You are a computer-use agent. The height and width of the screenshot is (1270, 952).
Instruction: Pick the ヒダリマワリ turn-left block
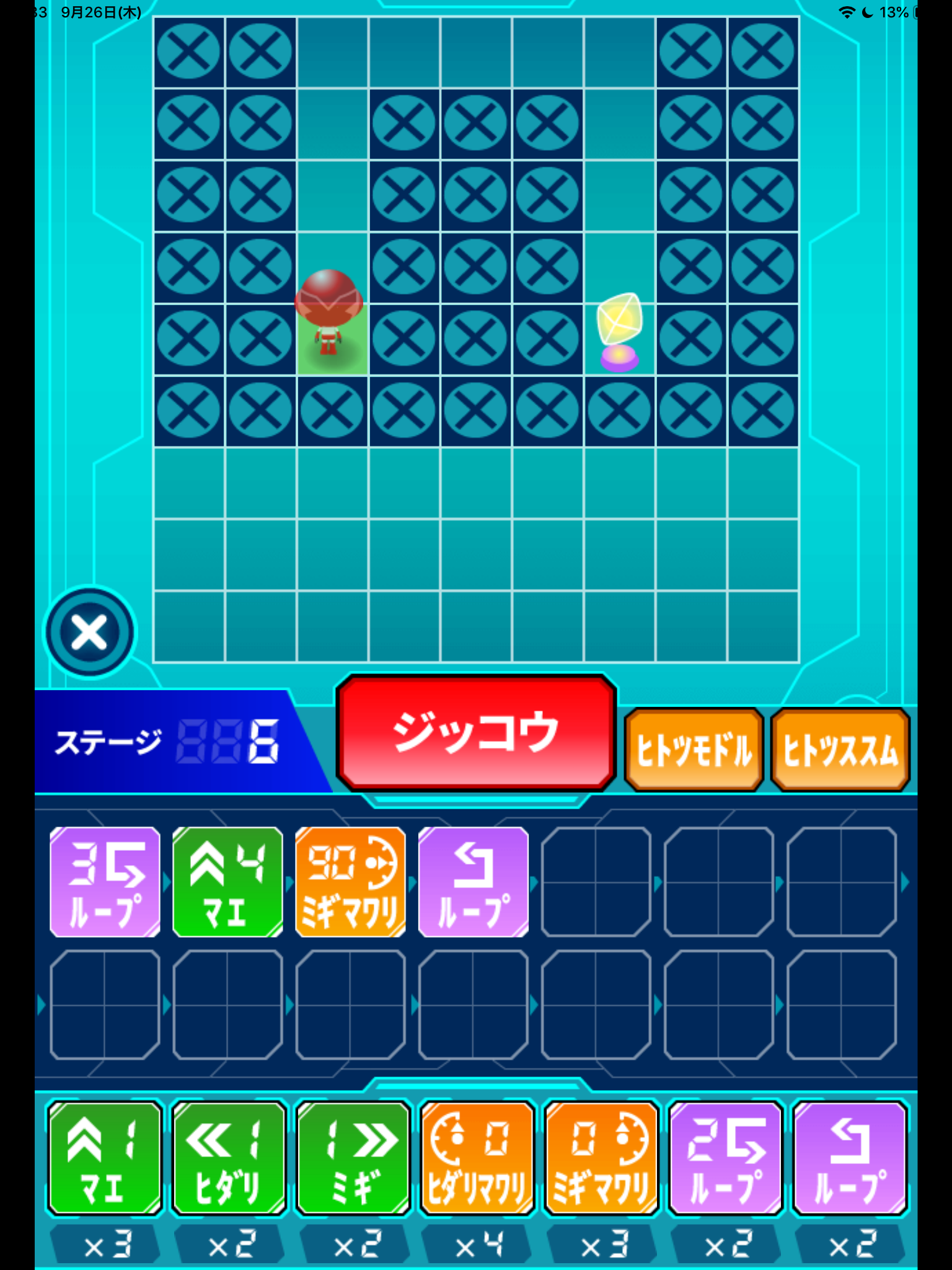coord(477,1158)
